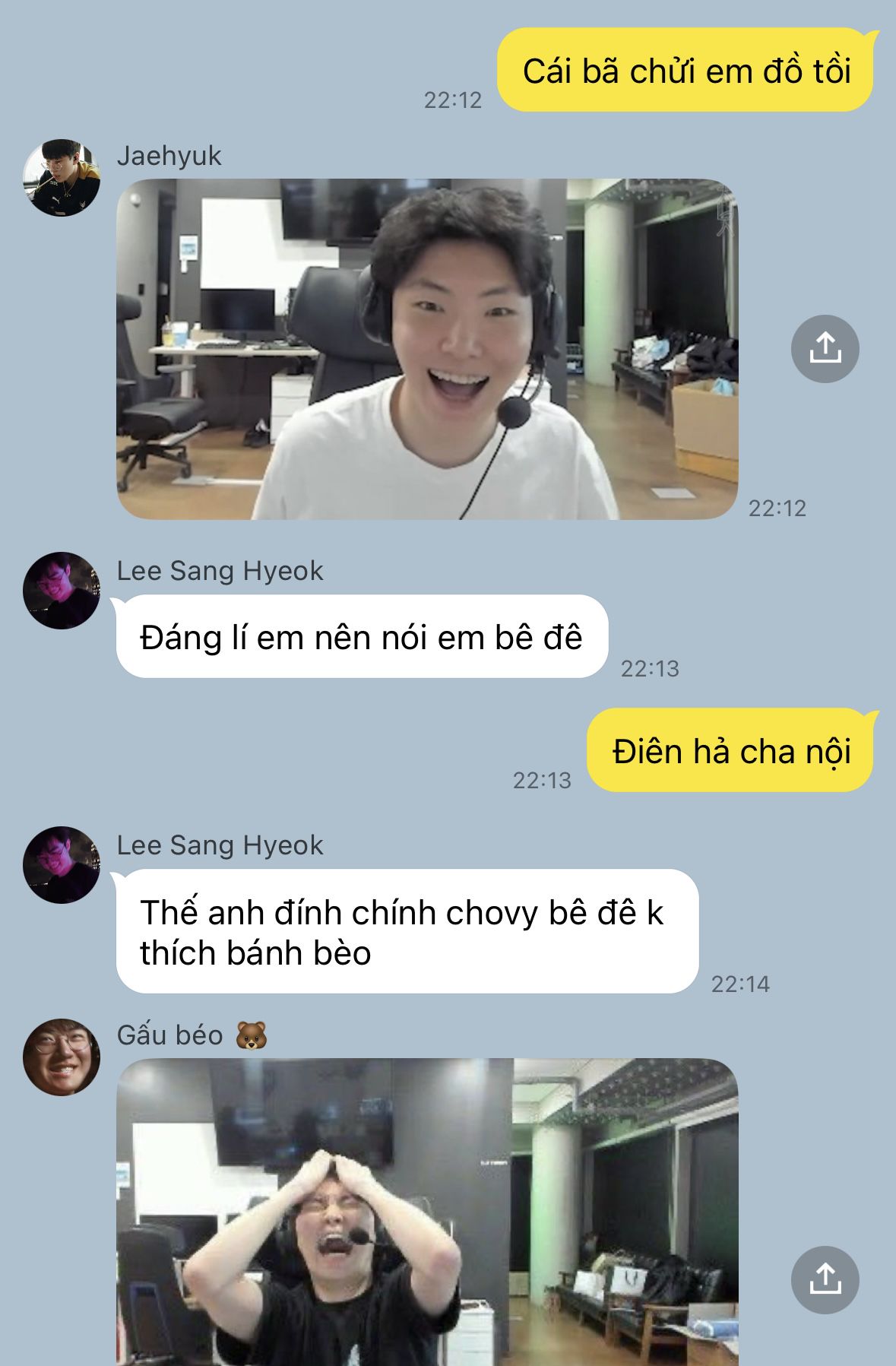
Task: Open Gấu béo's profile picture
Action: pyautogui.click(x=62, y=1057)
